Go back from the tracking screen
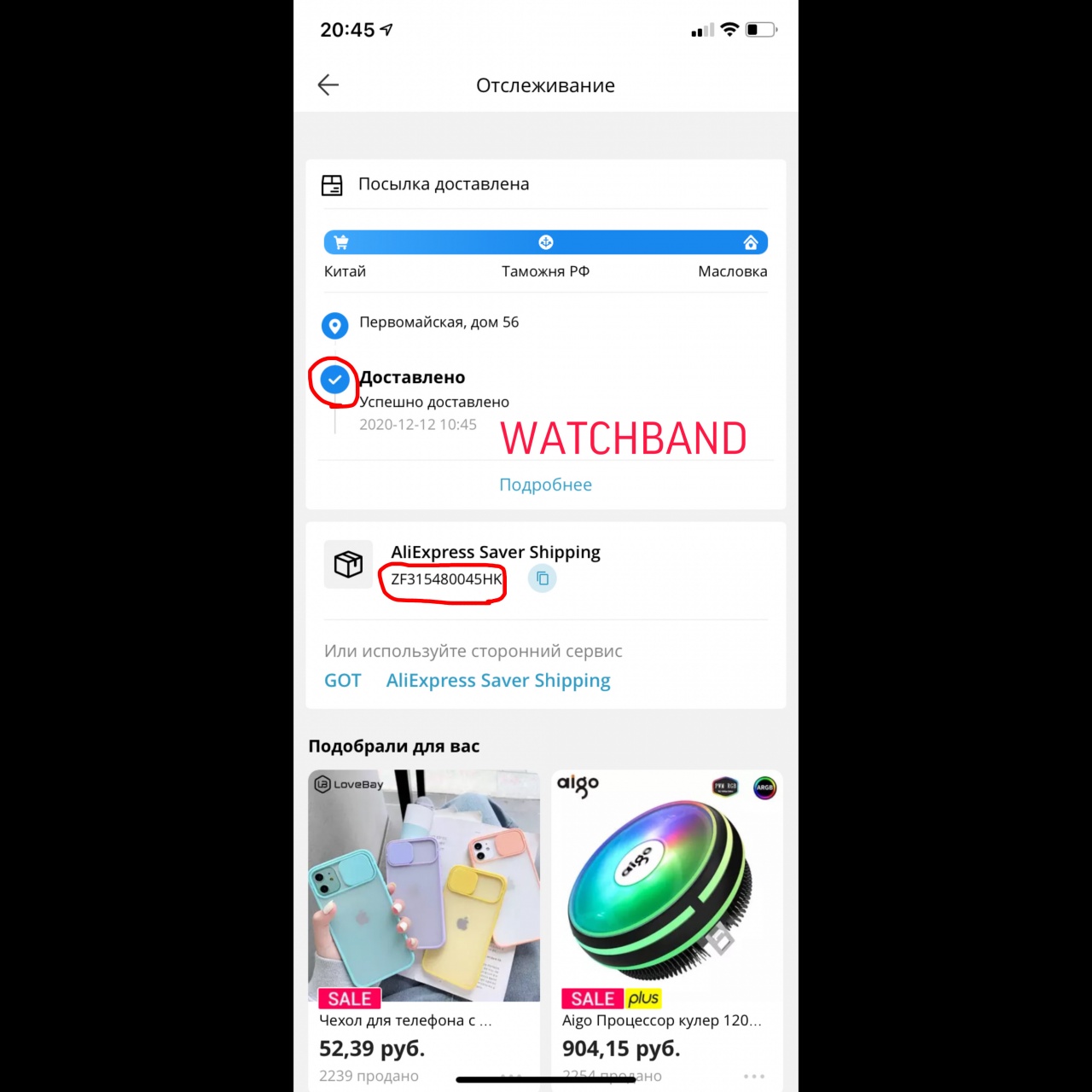The image size is (1092, 1092). coord(328,84)
